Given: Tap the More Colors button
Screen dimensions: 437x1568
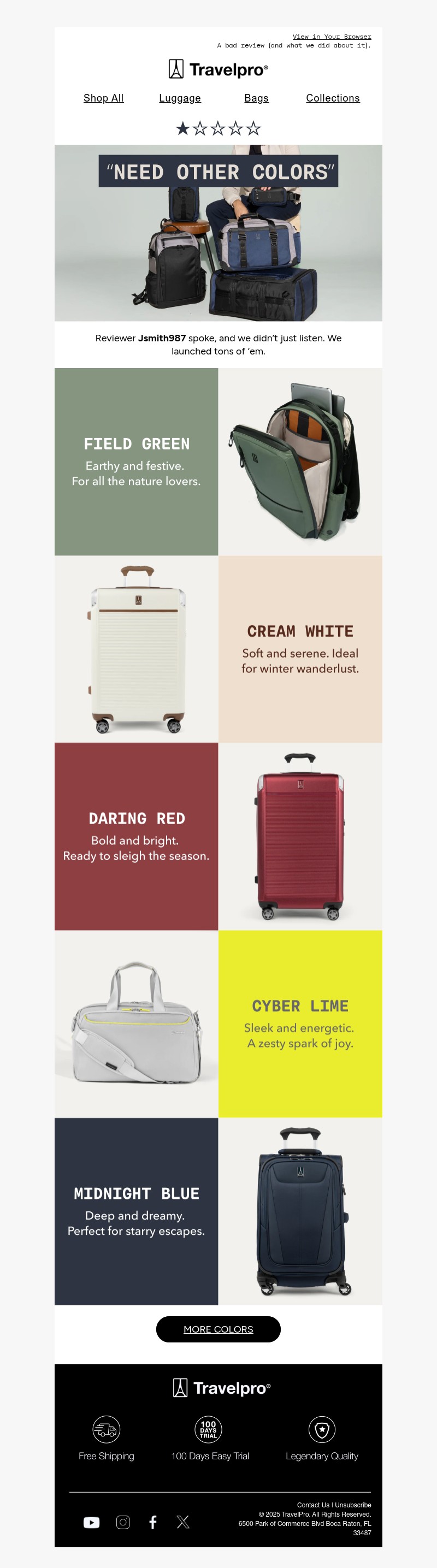Looking at the screenshot, I should coord(218,1329).
